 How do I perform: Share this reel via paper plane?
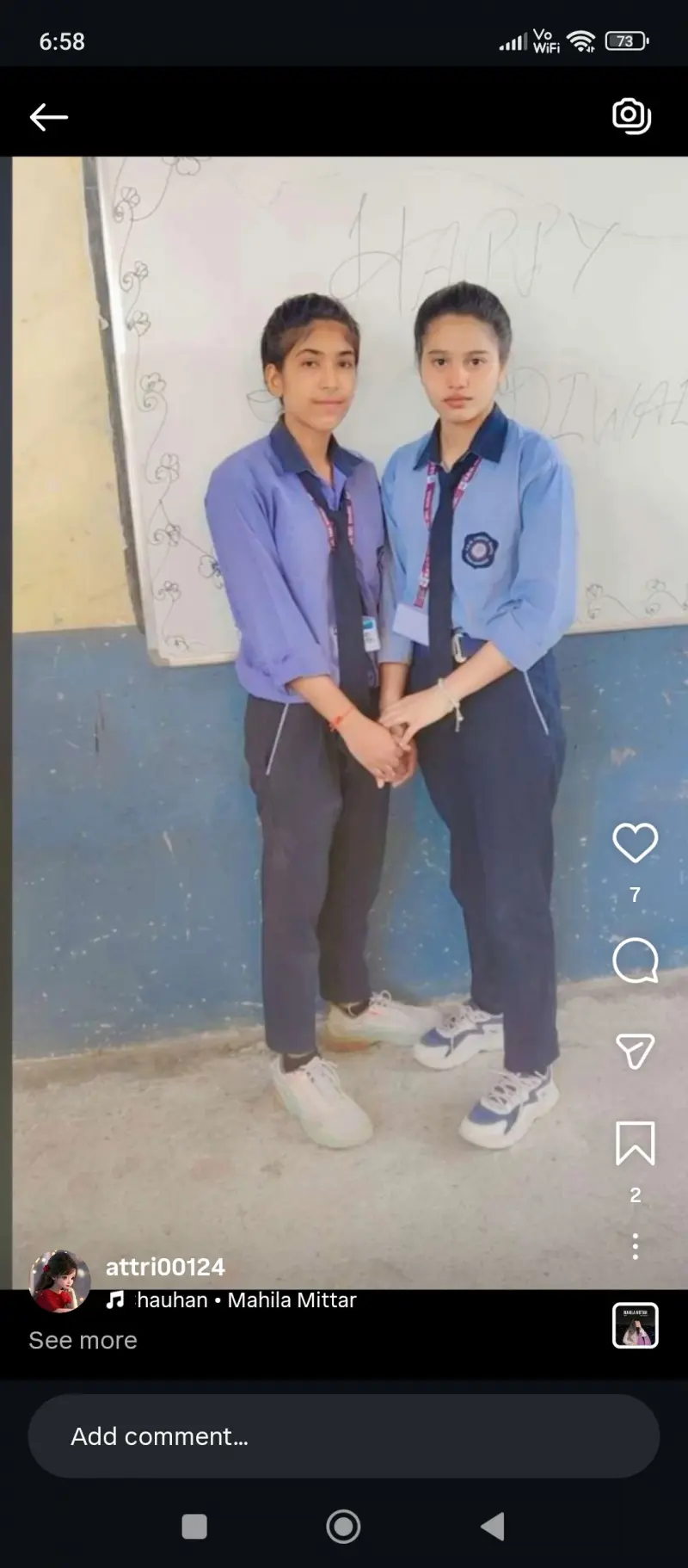[x=635, y=1051]
